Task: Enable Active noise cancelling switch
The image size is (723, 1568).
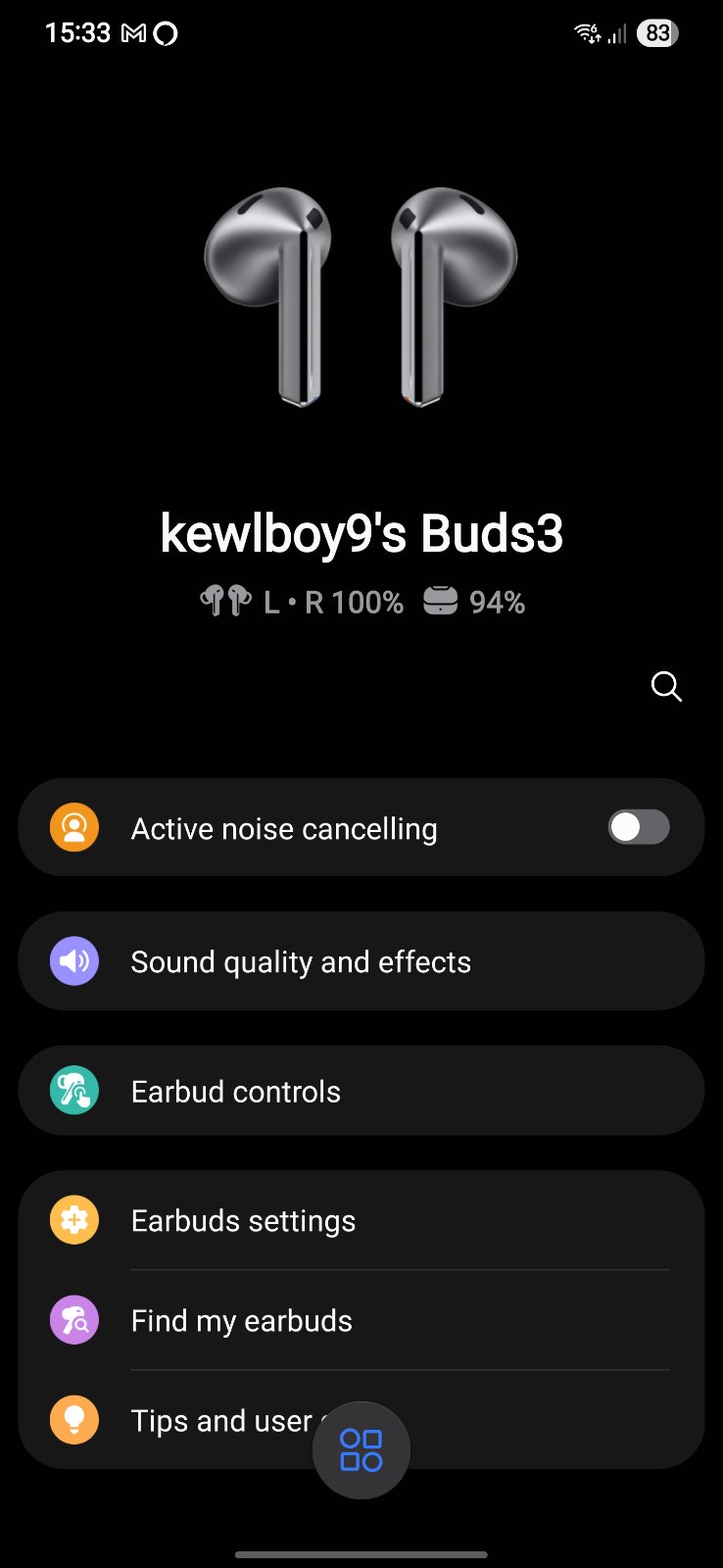Action: 639,827
